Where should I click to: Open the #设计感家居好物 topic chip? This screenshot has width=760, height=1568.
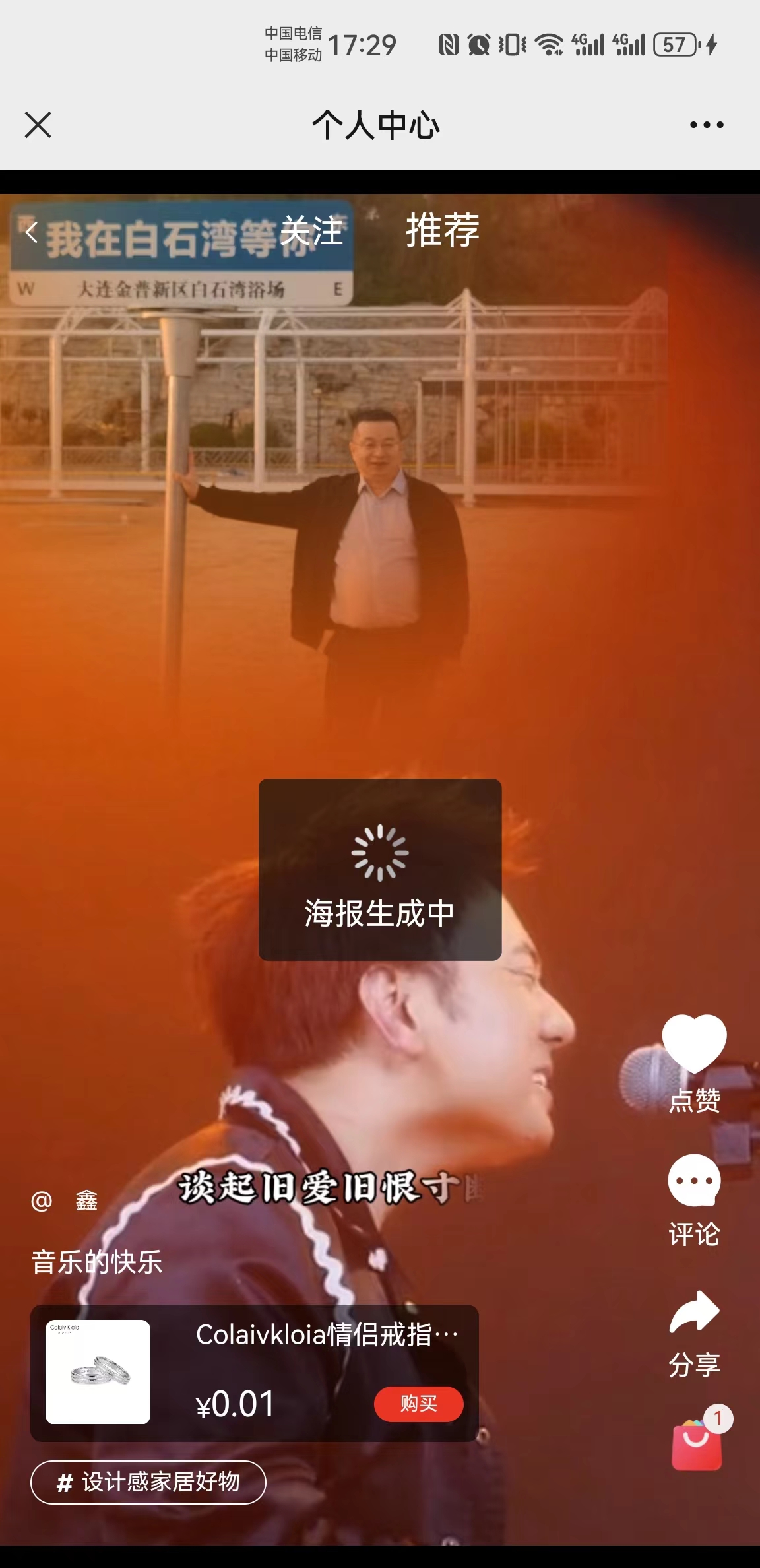point(148,1483)
